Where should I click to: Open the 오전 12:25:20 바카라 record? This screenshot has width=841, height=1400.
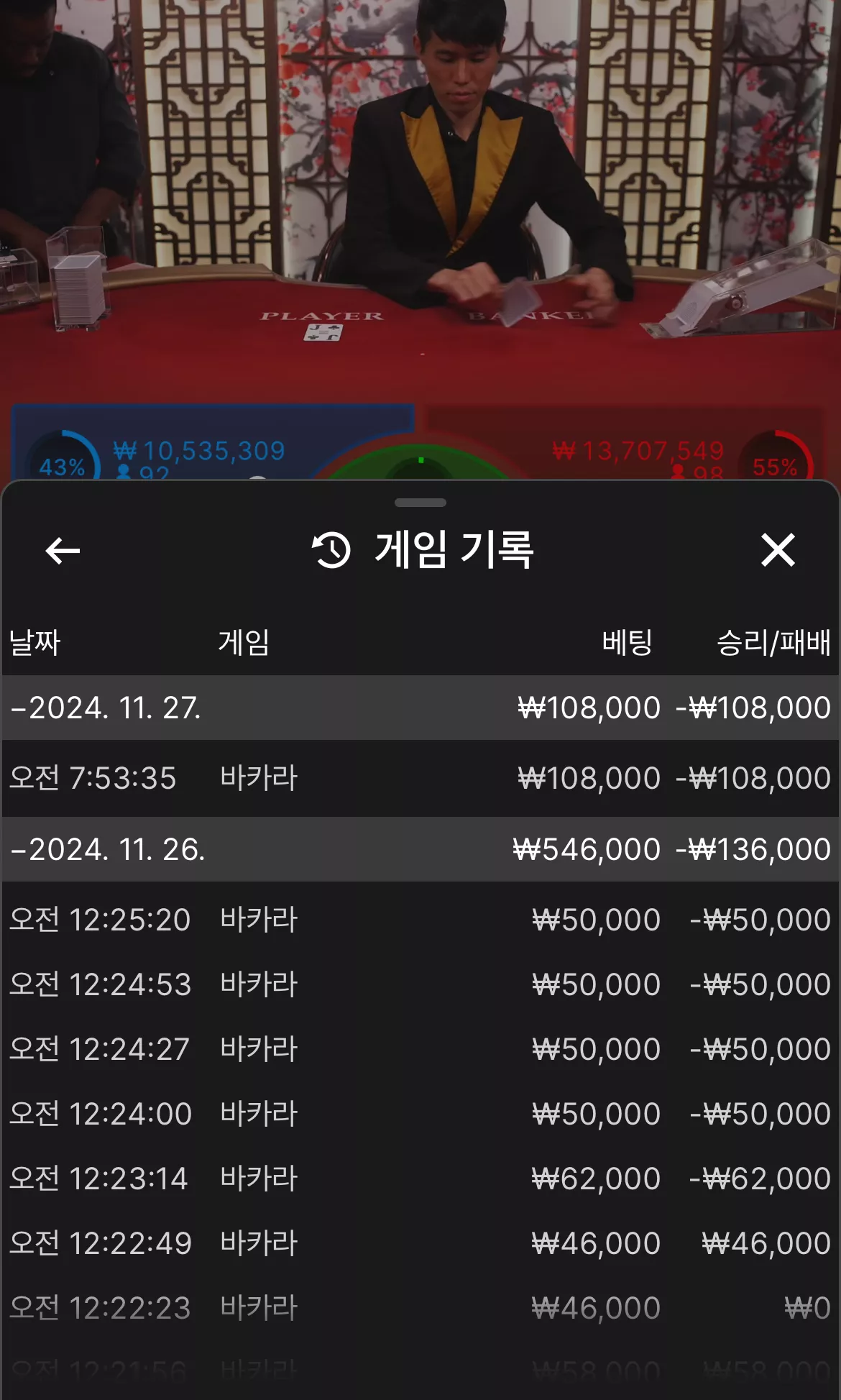click(x=420, y=920)
